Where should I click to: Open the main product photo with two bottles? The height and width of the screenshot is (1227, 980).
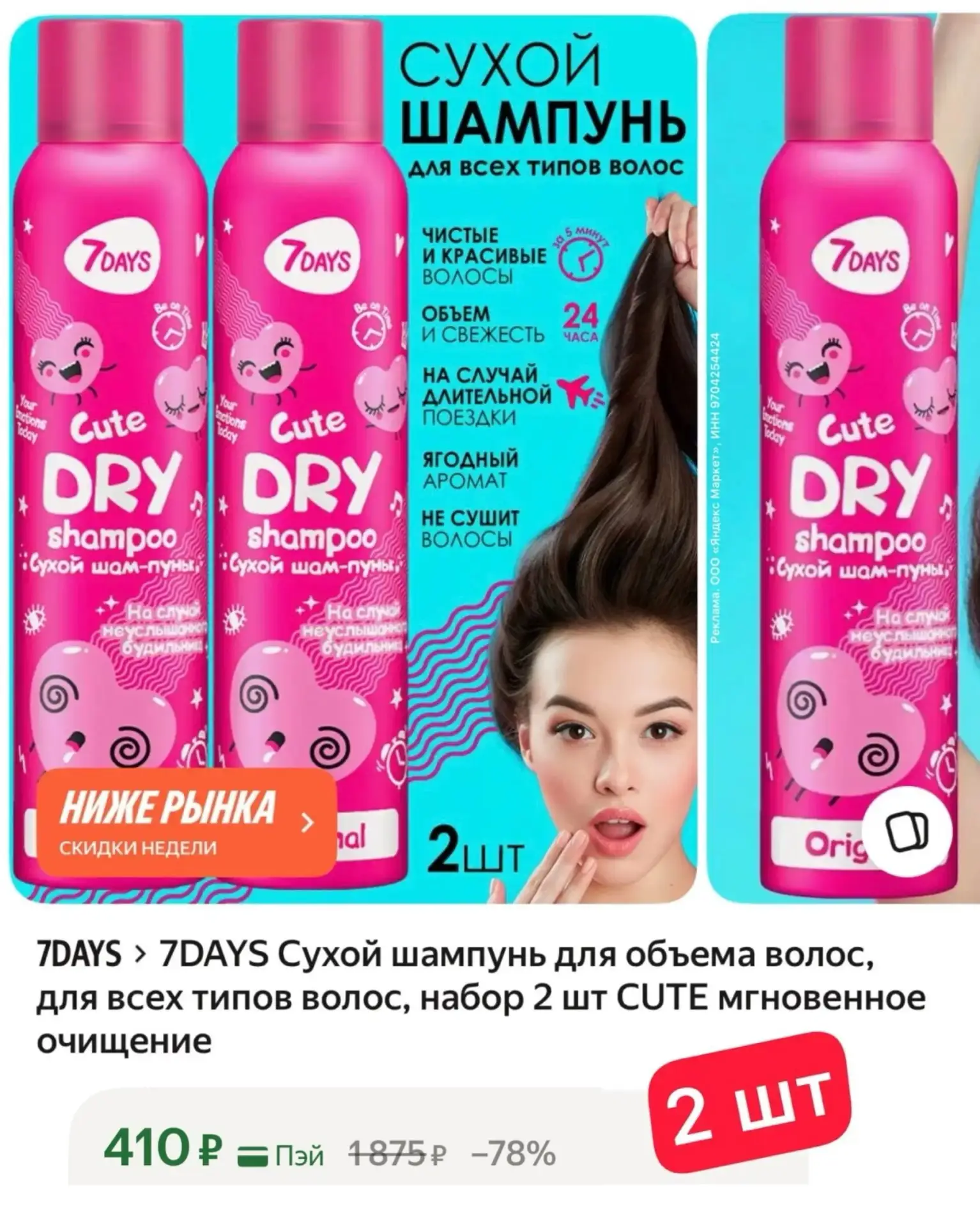353,458
